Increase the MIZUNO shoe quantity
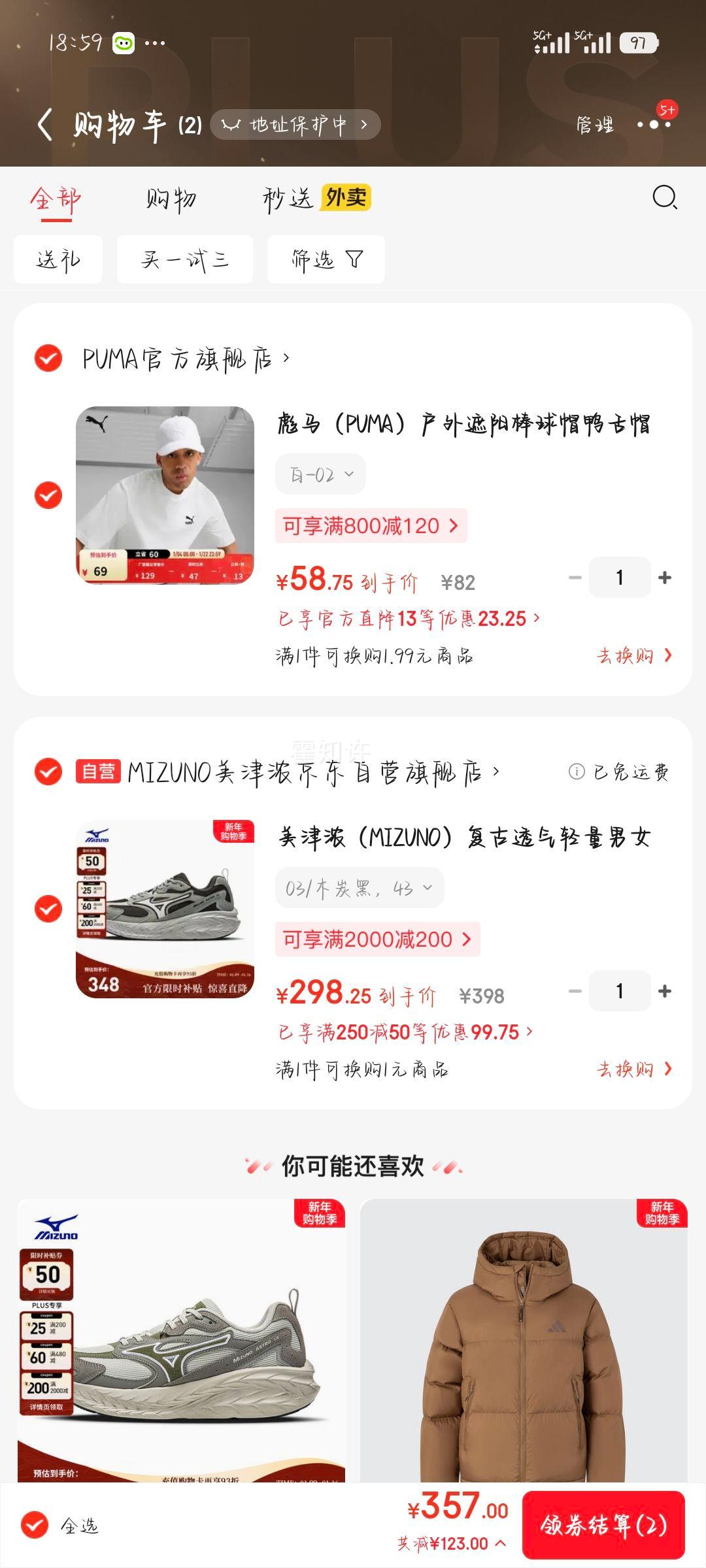The width and height of the screenshot is (706, 1568). click(x=665, y=991)
